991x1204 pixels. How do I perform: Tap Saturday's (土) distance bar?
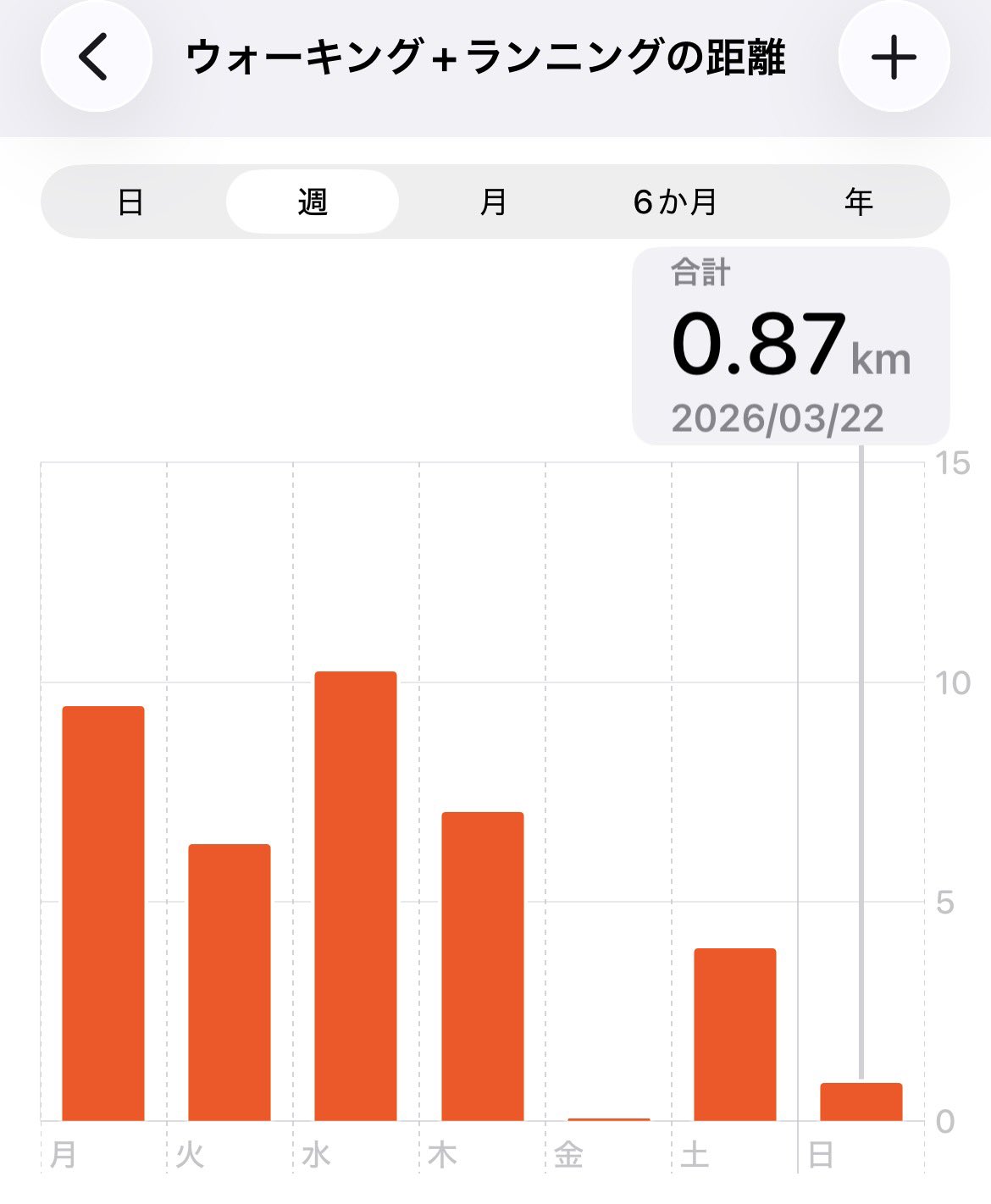point(735,1034)
